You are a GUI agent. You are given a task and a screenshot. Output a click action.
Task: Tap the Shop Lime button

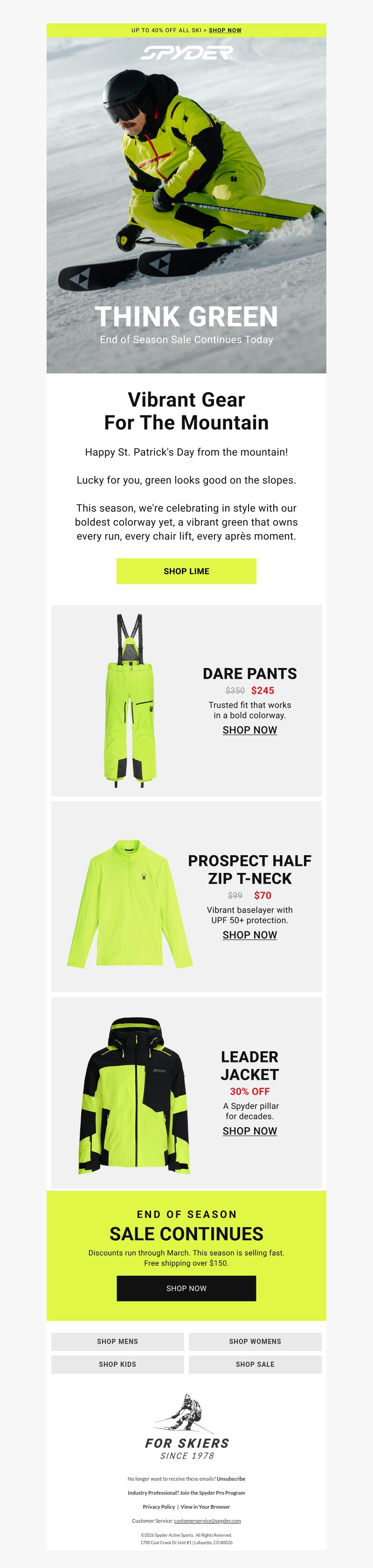186,571
